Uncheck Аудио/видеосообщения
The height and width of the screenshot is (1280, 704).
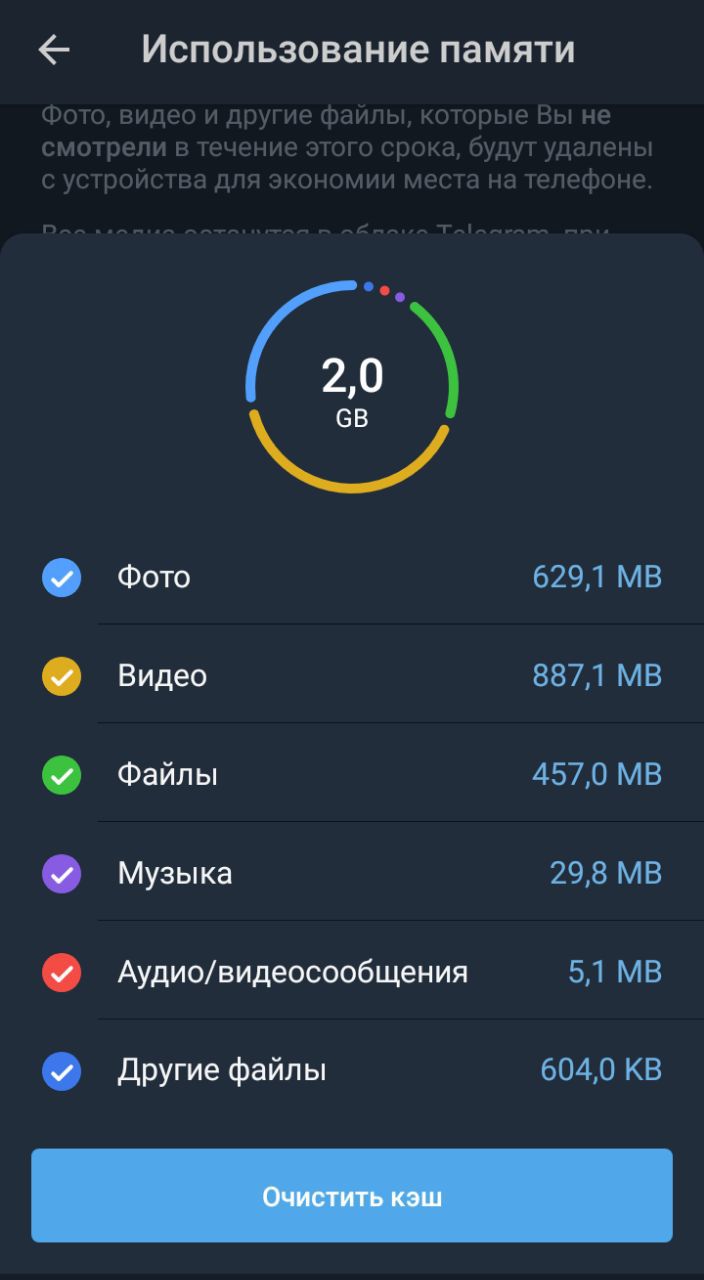[61, 972]
